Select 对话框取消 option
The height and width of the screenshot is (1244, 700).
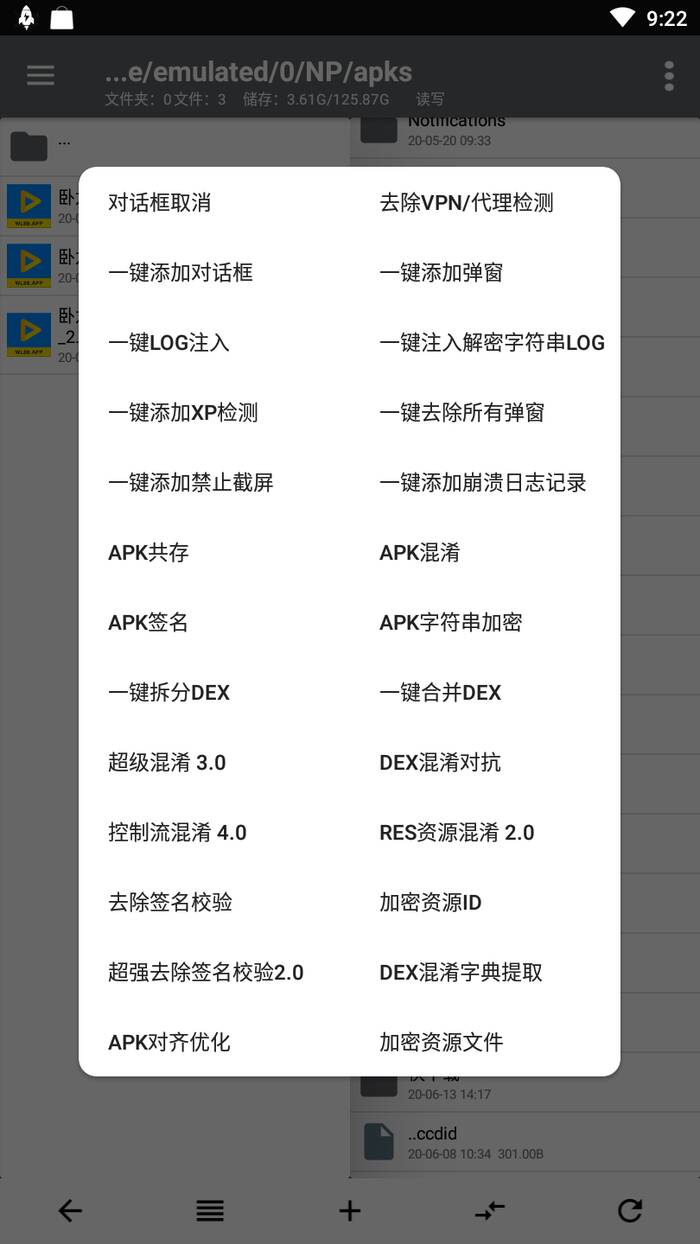point(160,203)
